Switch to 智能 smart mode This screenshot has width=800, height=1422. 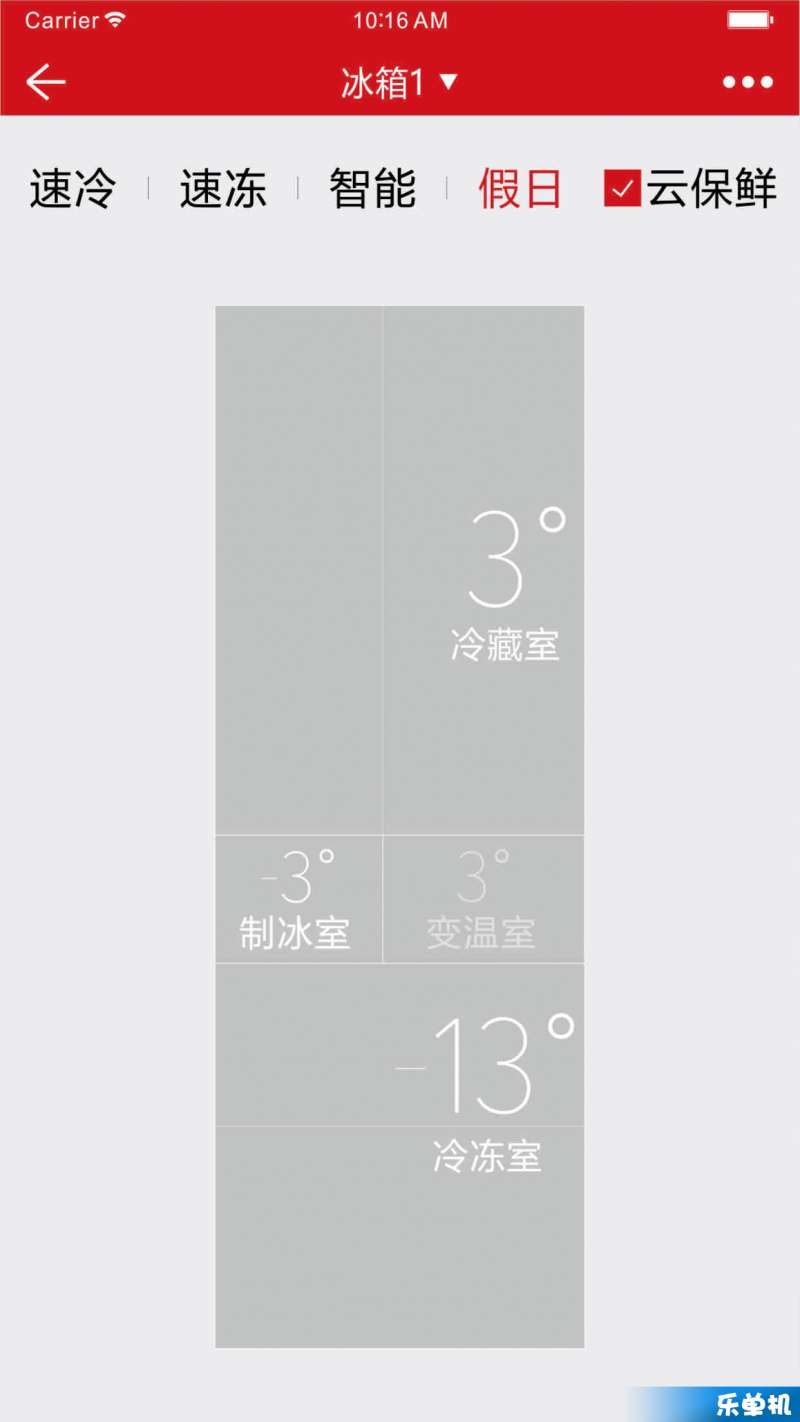(372, 189)
